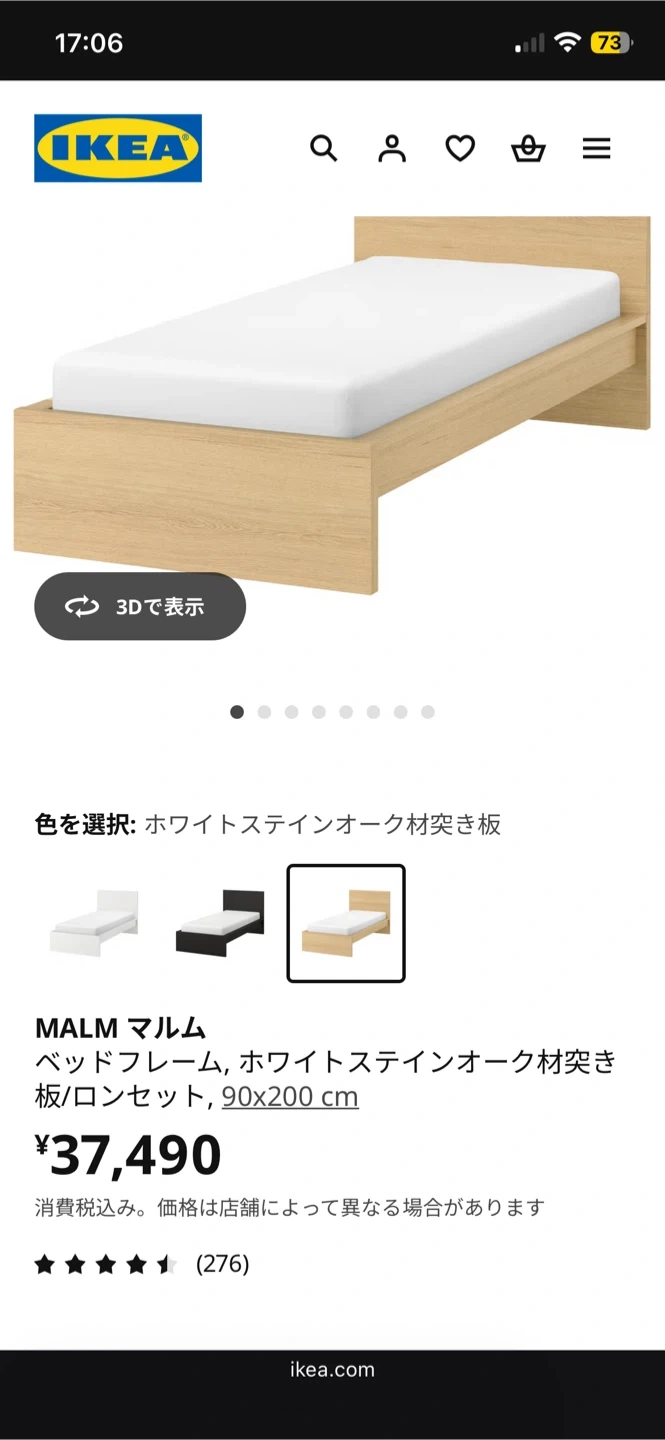
Task: Open the account profile icon
Action: coord(392,149)
